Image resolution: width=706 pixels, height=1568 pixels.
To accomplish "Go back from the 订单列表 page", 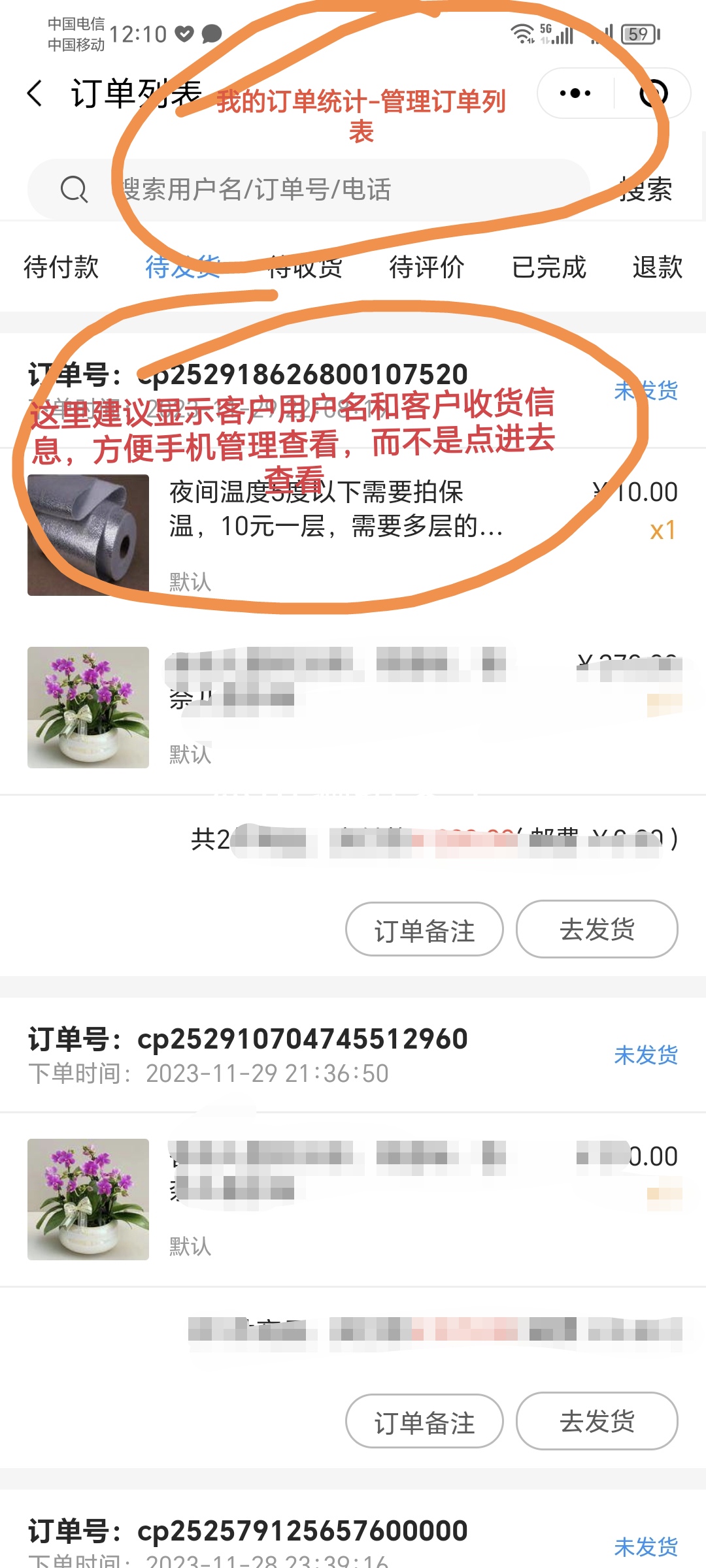I will [35, 93].
